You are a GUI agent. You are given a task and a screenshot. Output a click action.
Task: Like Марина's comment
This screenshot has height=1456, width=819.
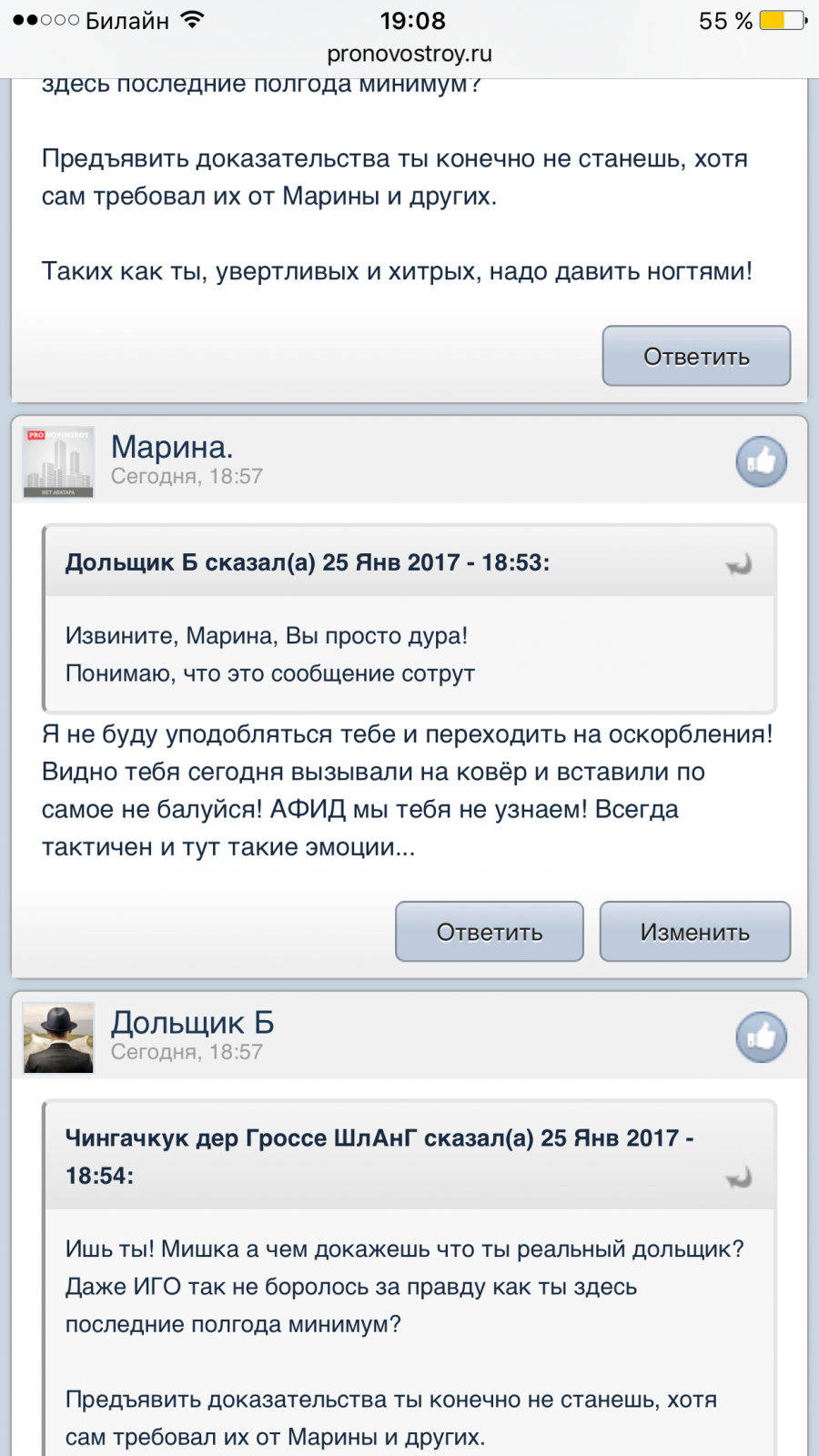(x=761, y=461)
